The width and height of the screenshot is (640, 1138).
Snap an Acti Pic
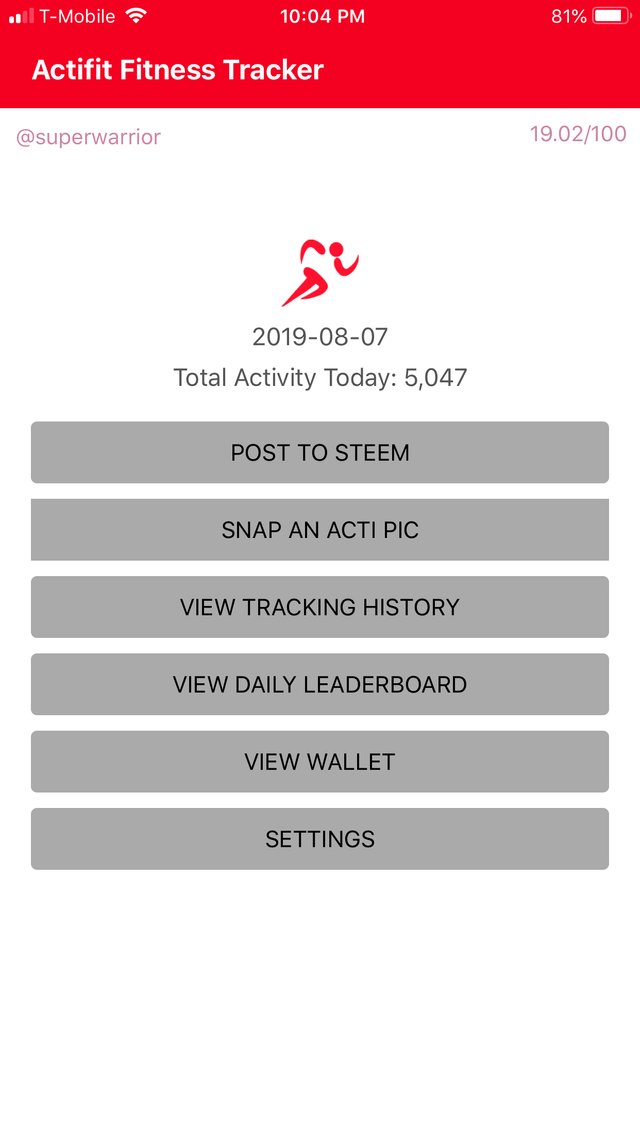[319, 530]
